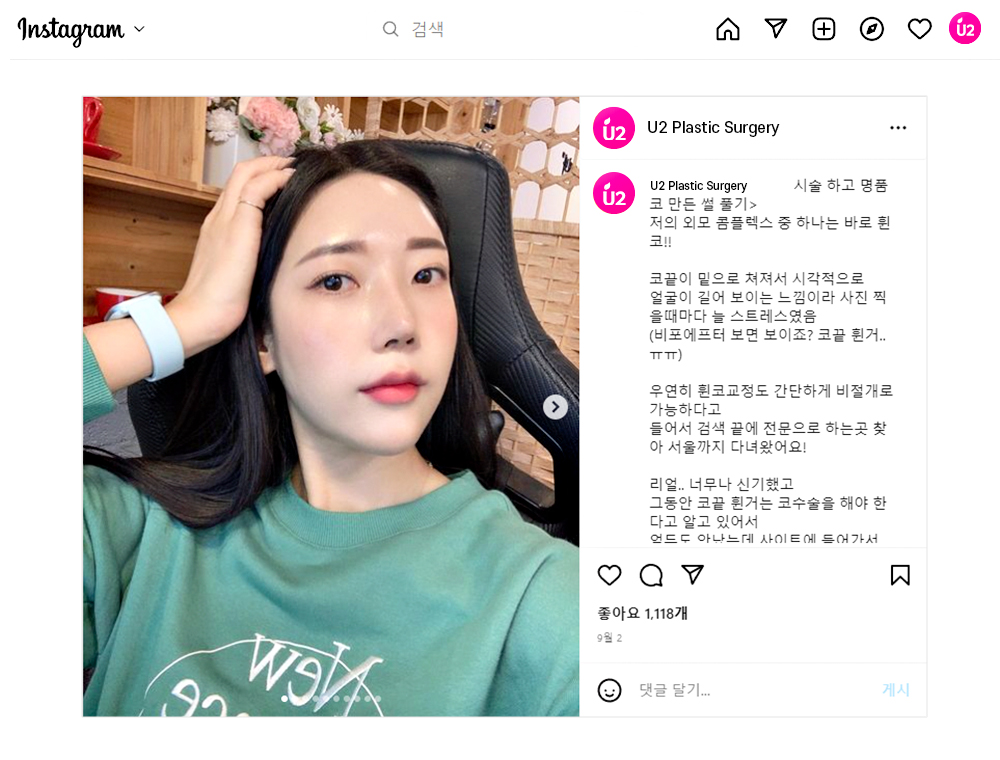Image resolution: width=1000 pixels, height=760 pixels.
Task: Open U2 Plastic Surgery profile from header
Action: (x=712, y=128)
